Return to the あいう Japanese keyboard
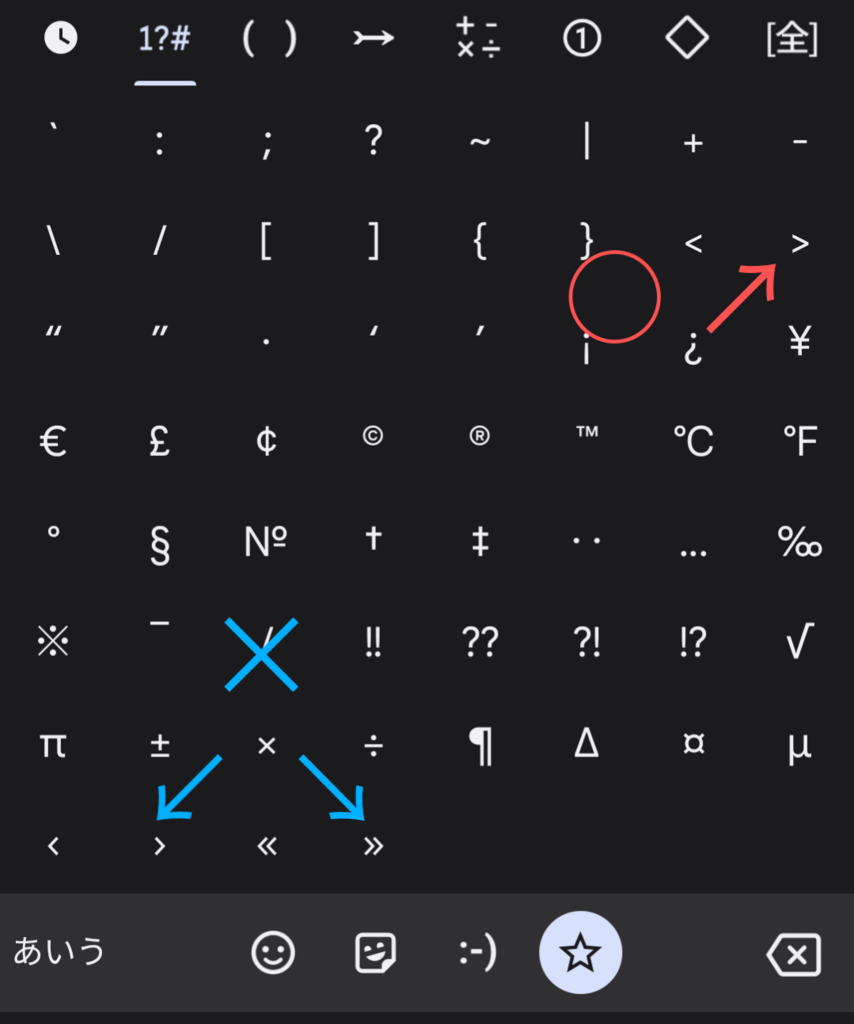This screenshot has height=1024, width=854. 59,951
